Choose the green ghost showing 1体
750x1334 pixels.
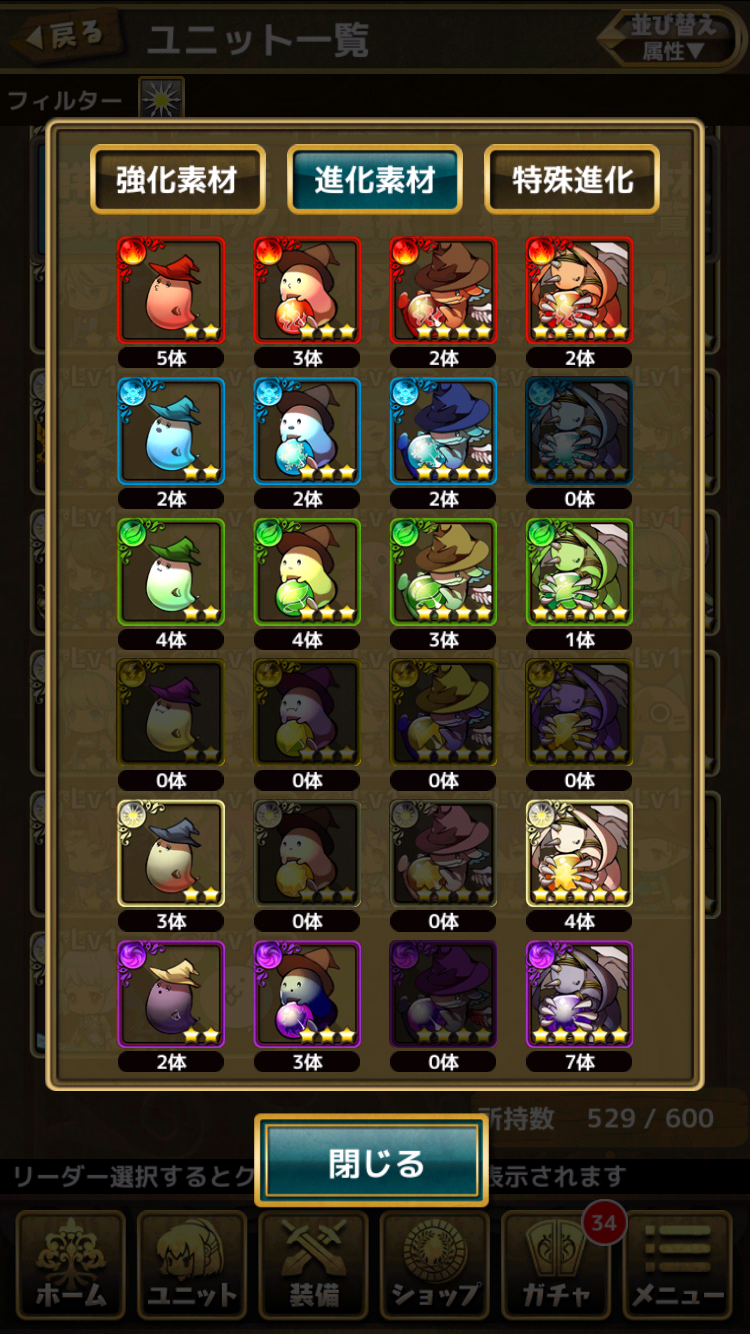[x=579, y=572]
